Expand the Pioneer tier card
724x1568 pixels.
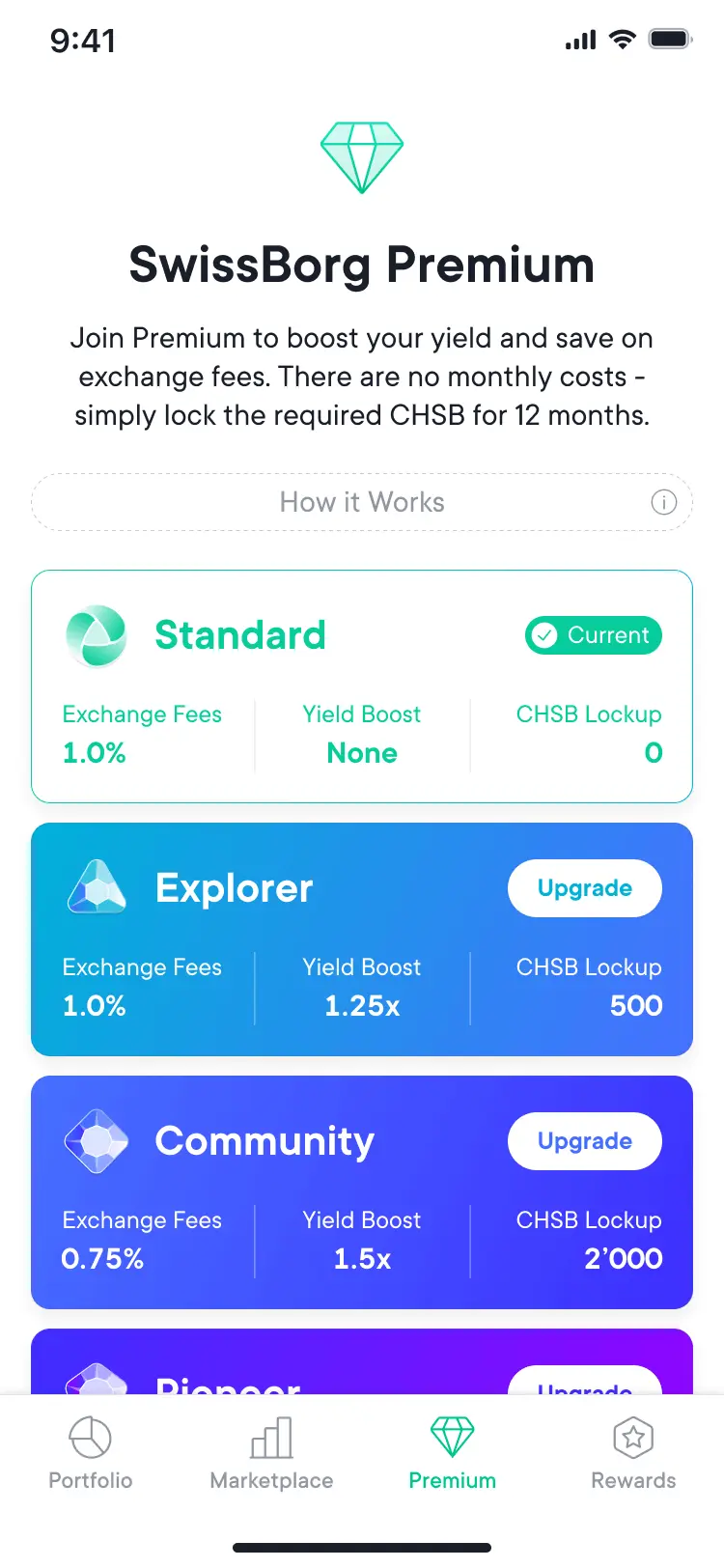(362, 1361)
